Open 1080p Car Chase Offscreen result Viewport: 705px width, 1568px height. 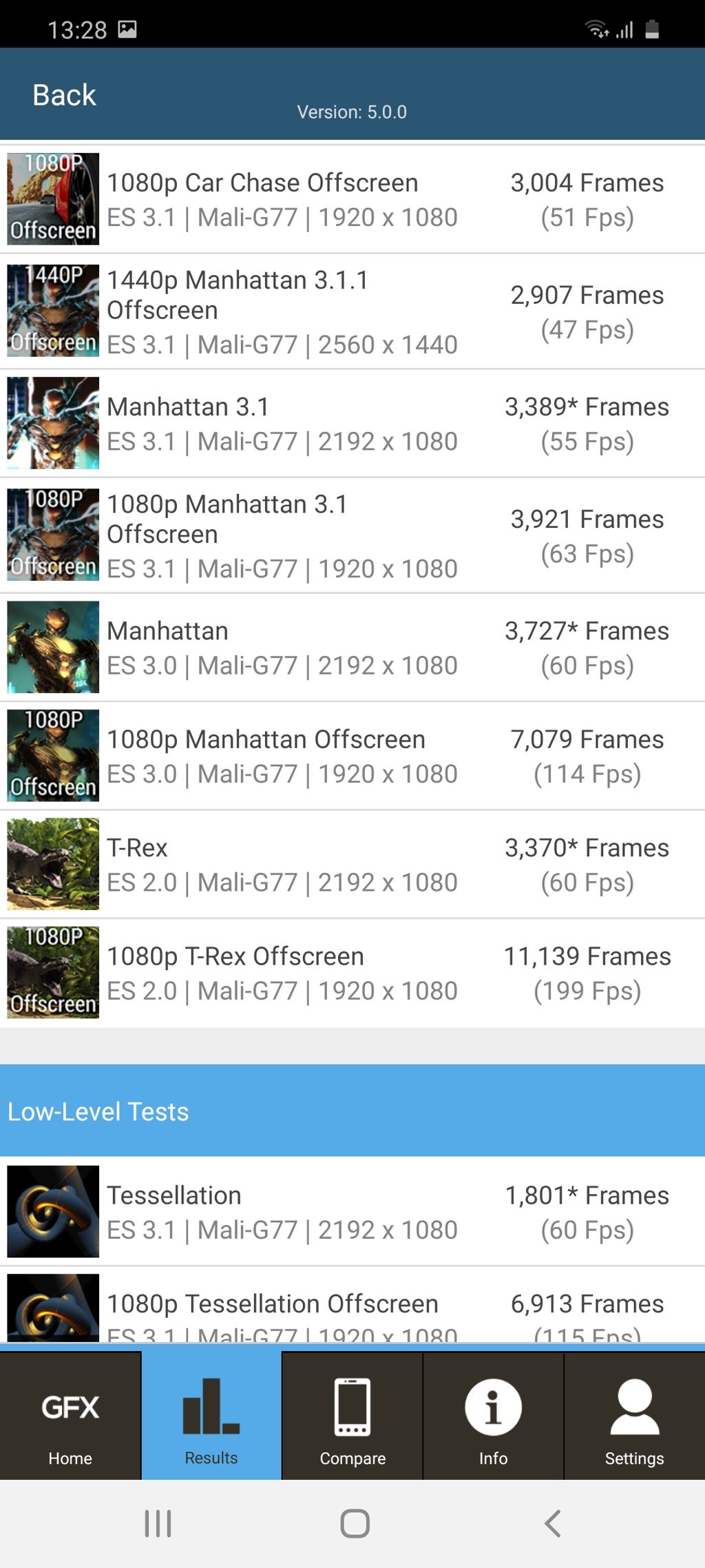(352, 199)
